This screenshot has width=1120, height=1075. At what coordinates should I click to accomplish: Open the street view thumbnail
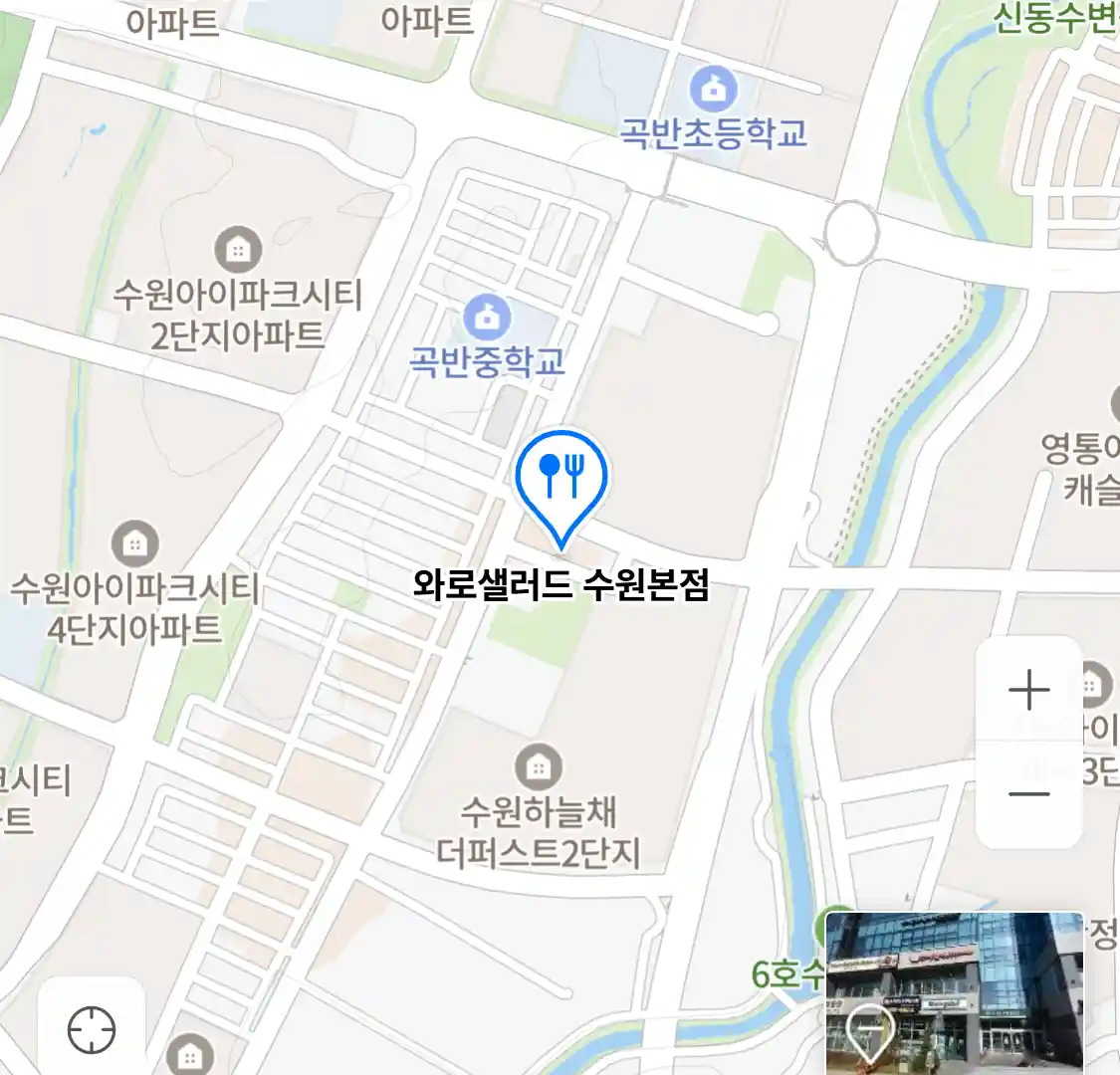[954, 992]
